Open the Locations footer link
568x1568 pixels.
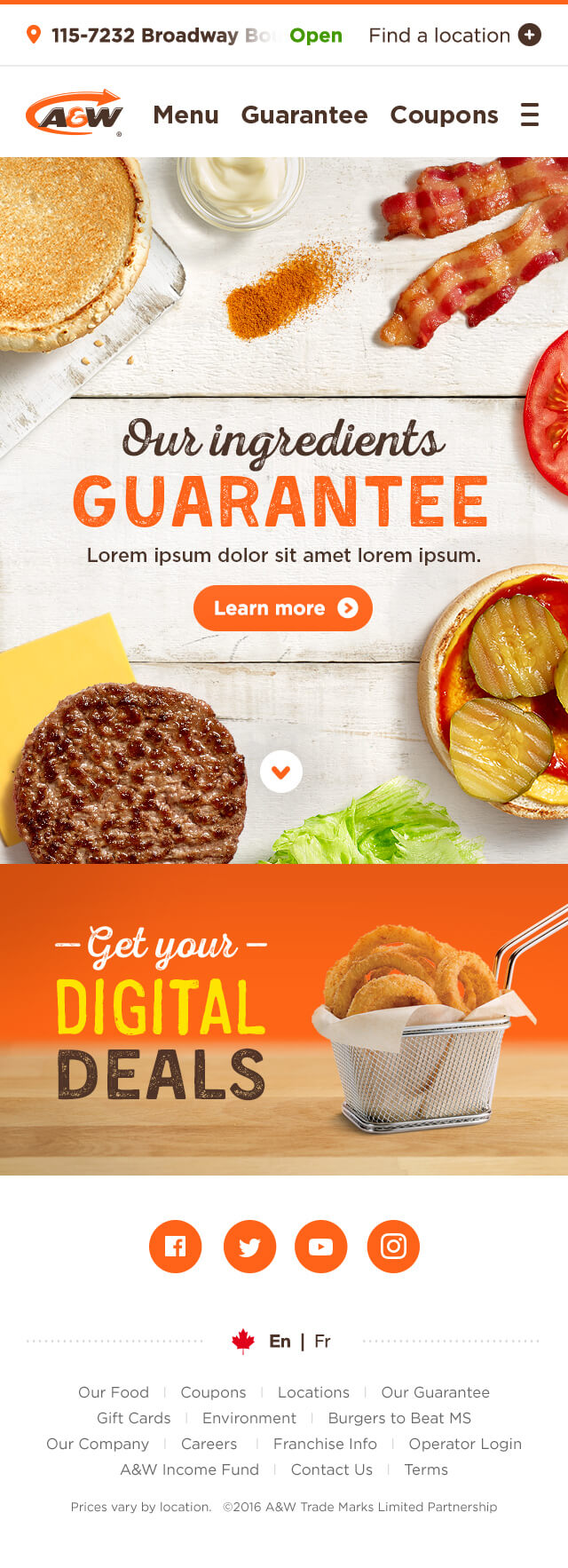click(x=313, y=1392)
